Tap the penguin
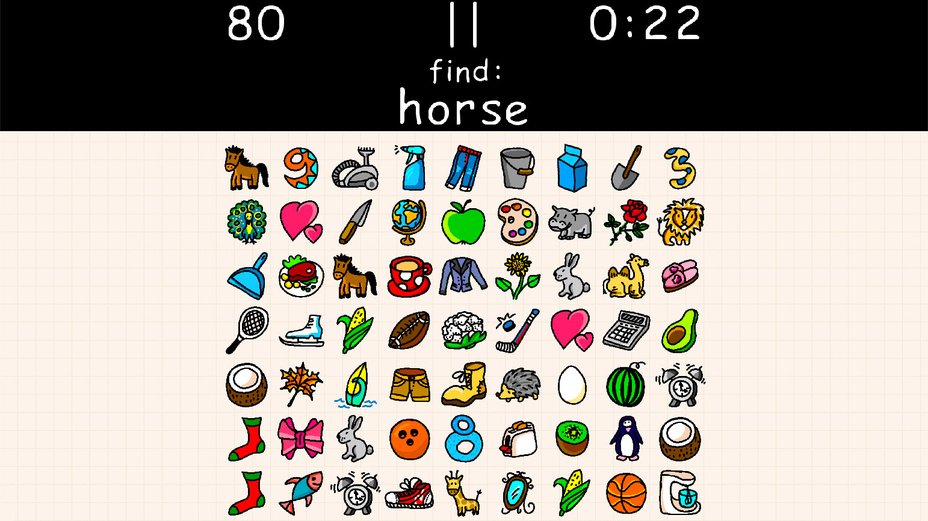 coord(626,438)
